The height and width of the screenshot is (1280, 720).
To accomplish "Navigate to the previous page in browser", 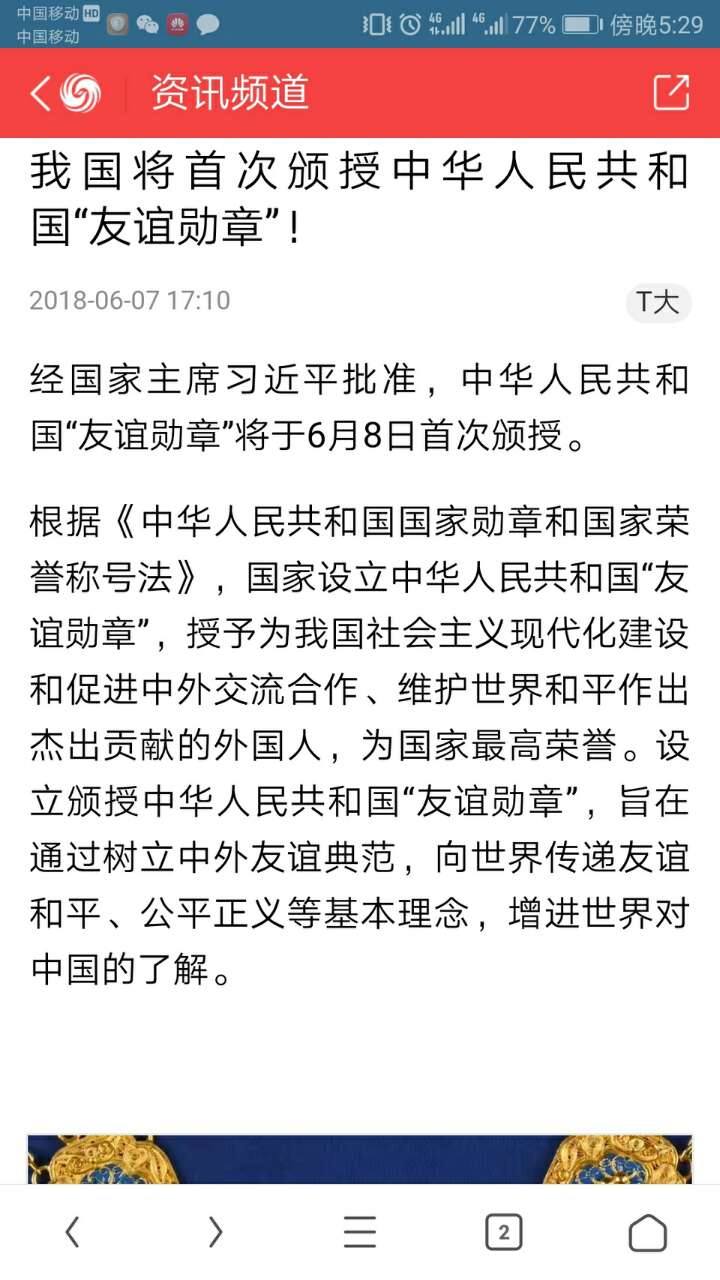I will (72, 1232).
